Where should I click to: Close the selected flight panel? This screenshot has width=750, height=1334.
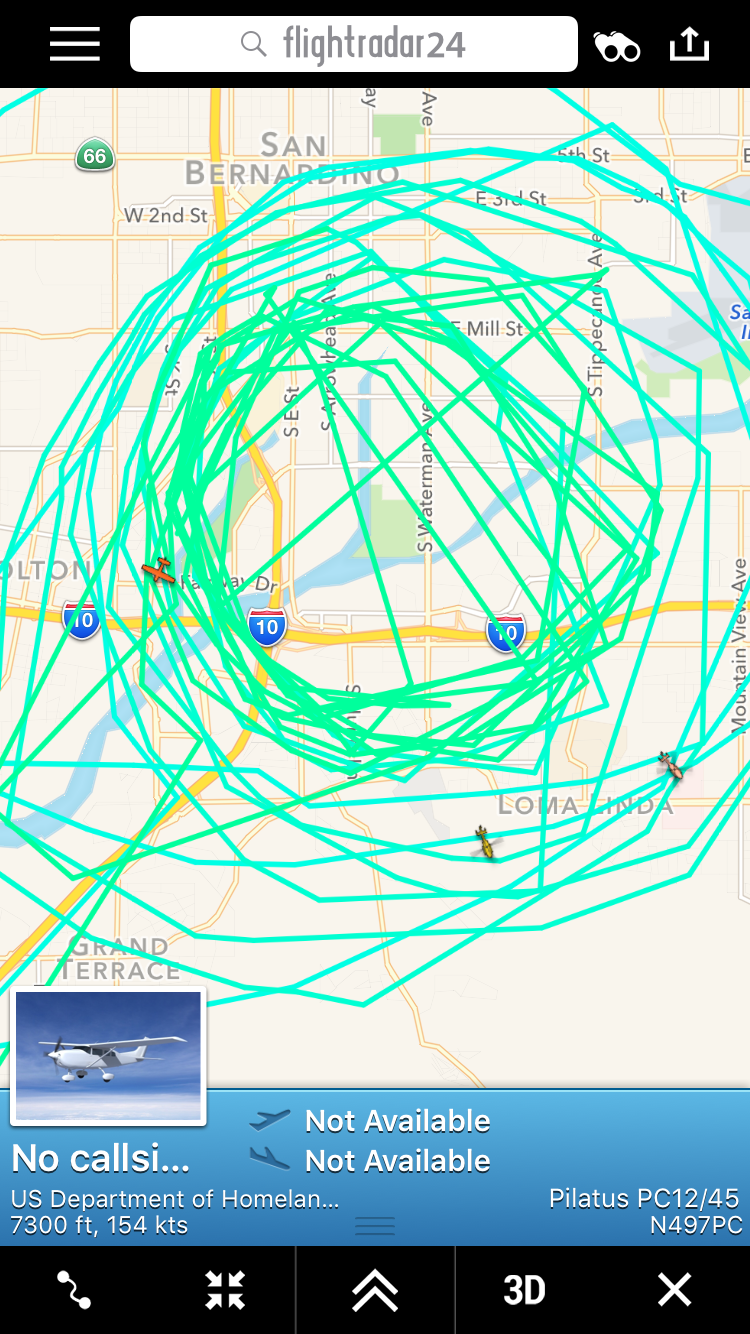coord(675,1290)
